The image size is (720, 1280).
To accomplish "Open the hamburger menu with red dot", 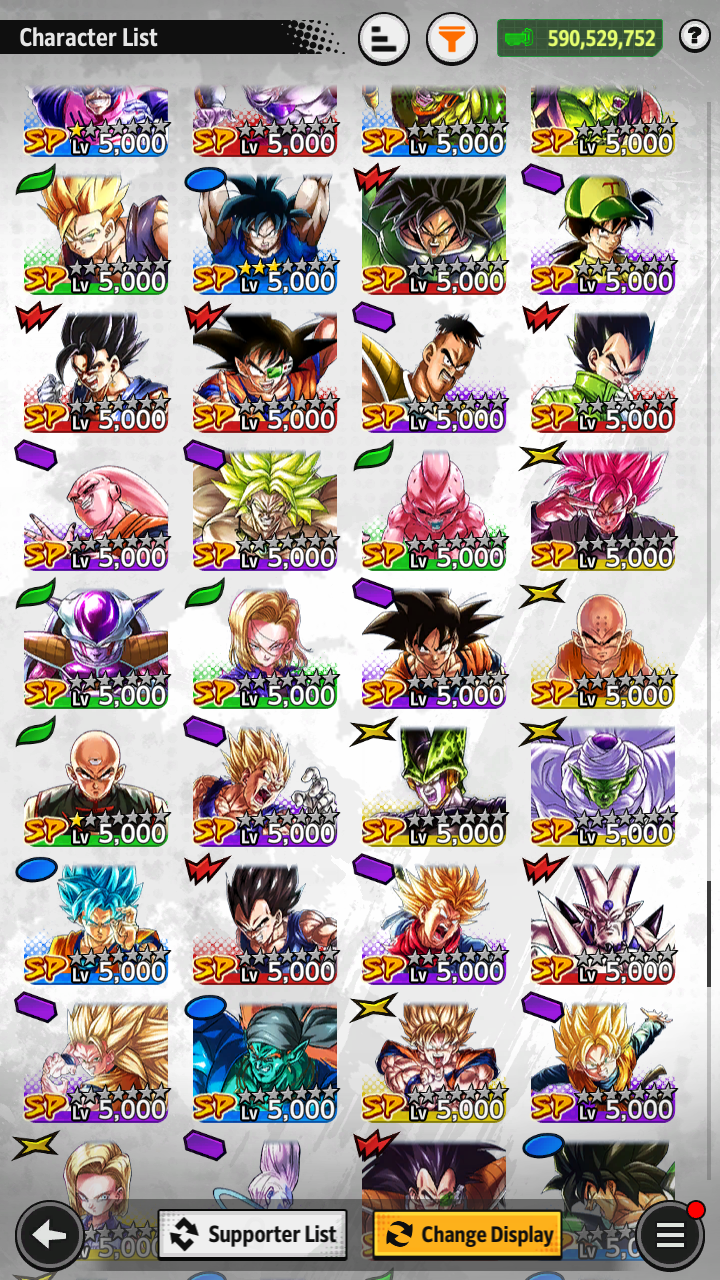I will 669,1235.
